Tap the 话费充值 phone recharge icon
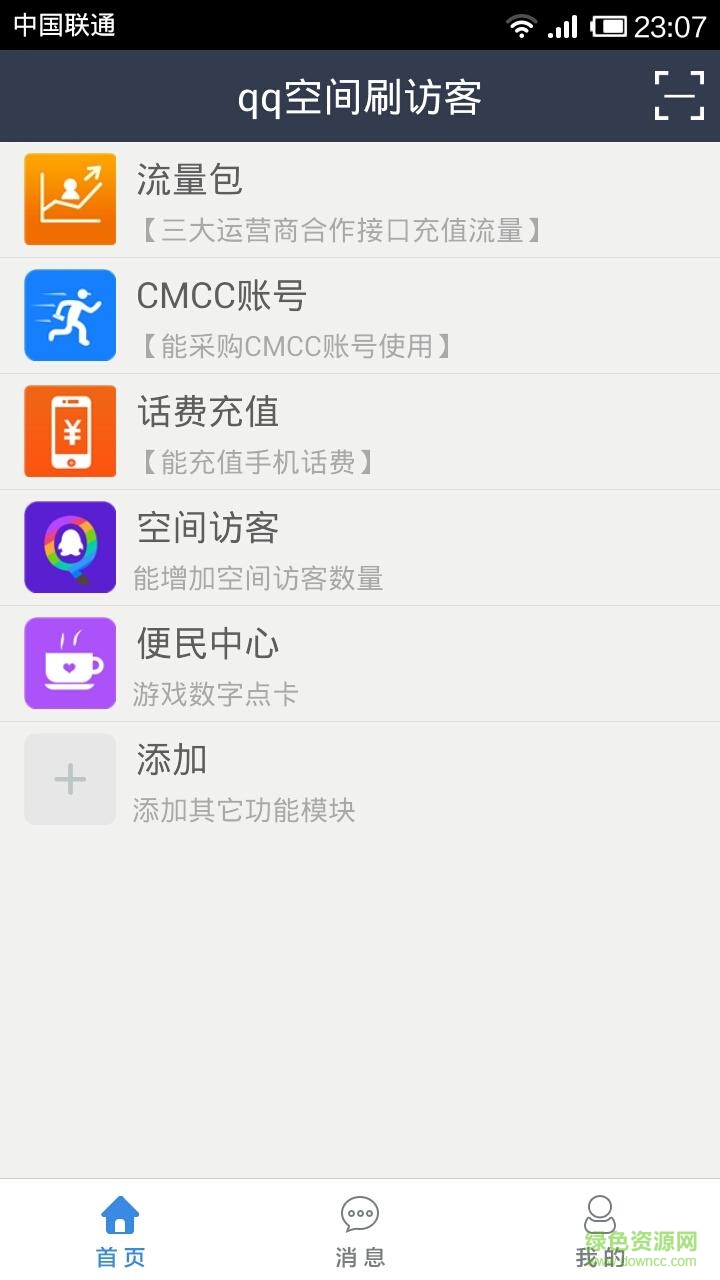This screenshot has width=720, height=1280. [70, 431]
